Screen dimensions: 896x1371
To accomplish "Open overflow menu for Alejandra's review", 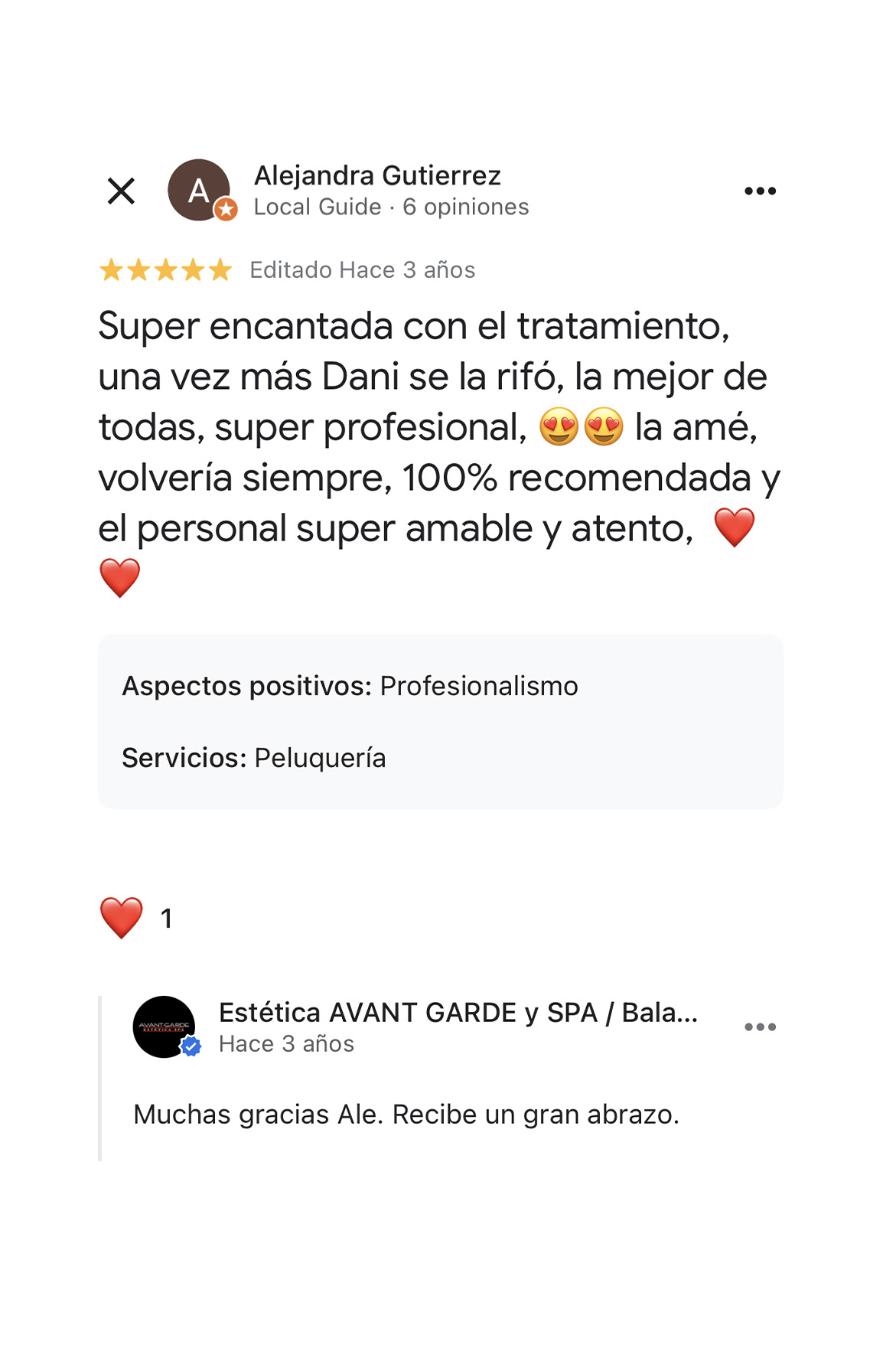I will point(760,191).
